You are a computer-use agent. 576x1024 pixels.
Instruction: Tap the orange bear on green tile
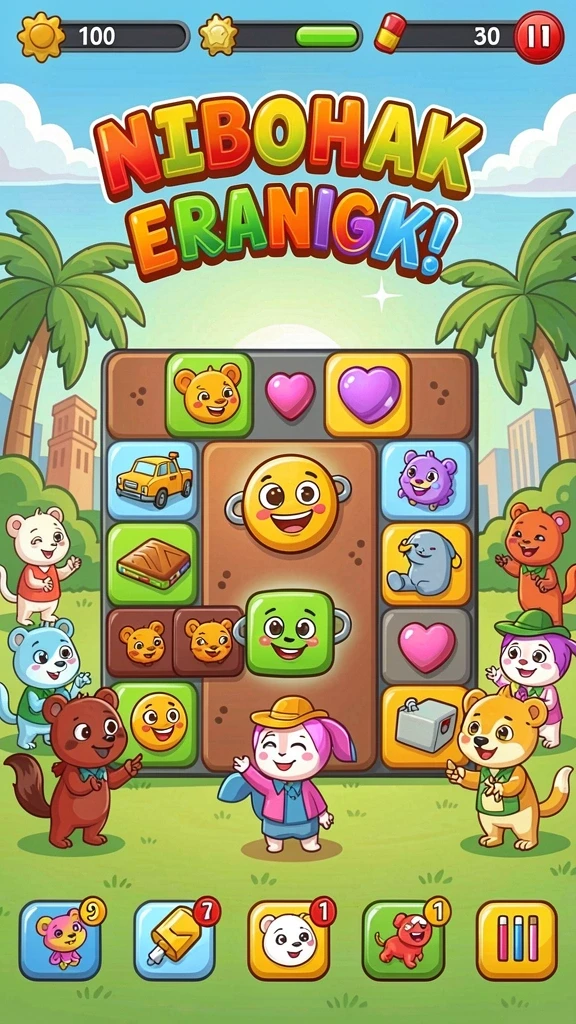click(209, 394)
